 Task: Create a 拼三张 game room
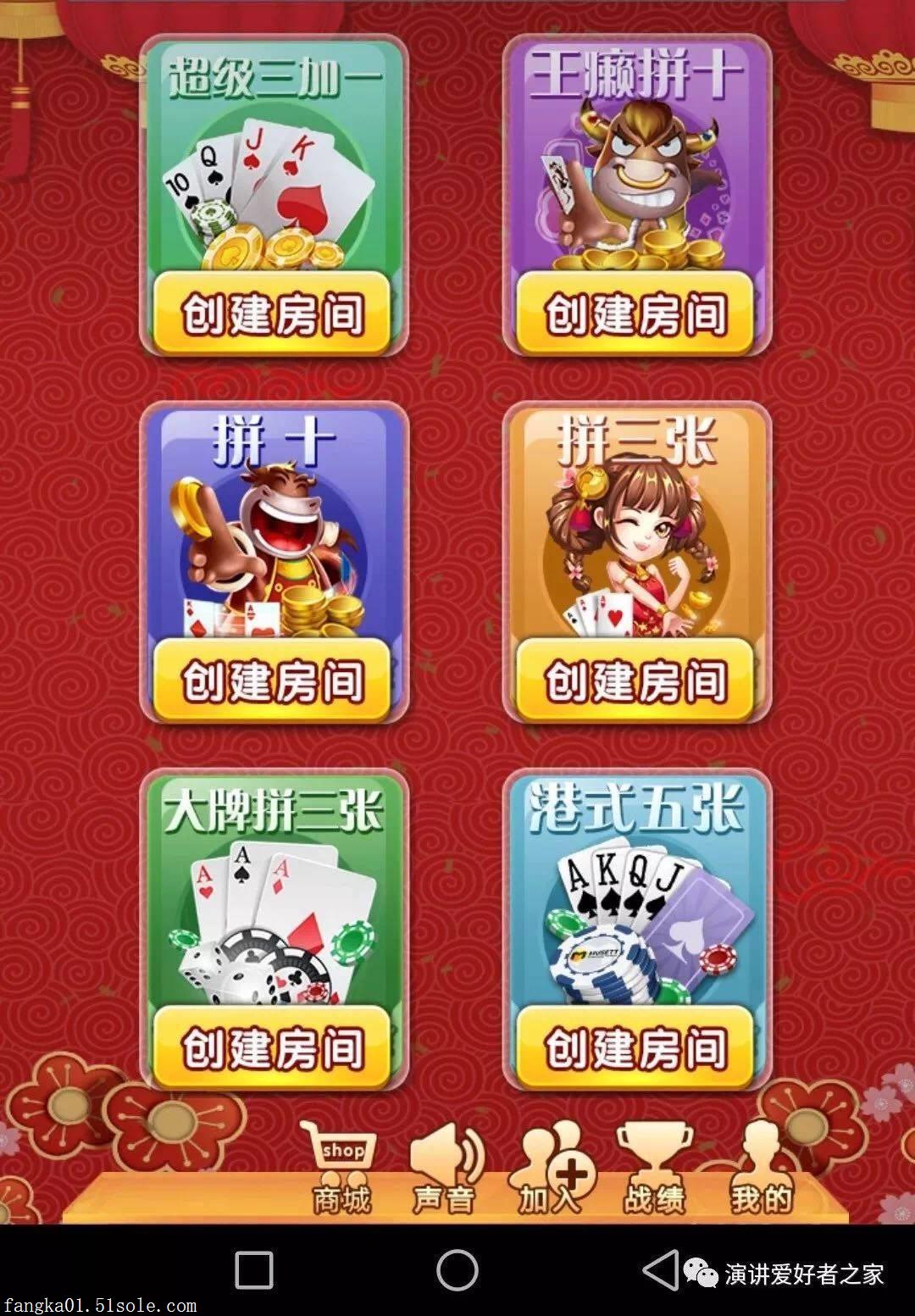635,680
